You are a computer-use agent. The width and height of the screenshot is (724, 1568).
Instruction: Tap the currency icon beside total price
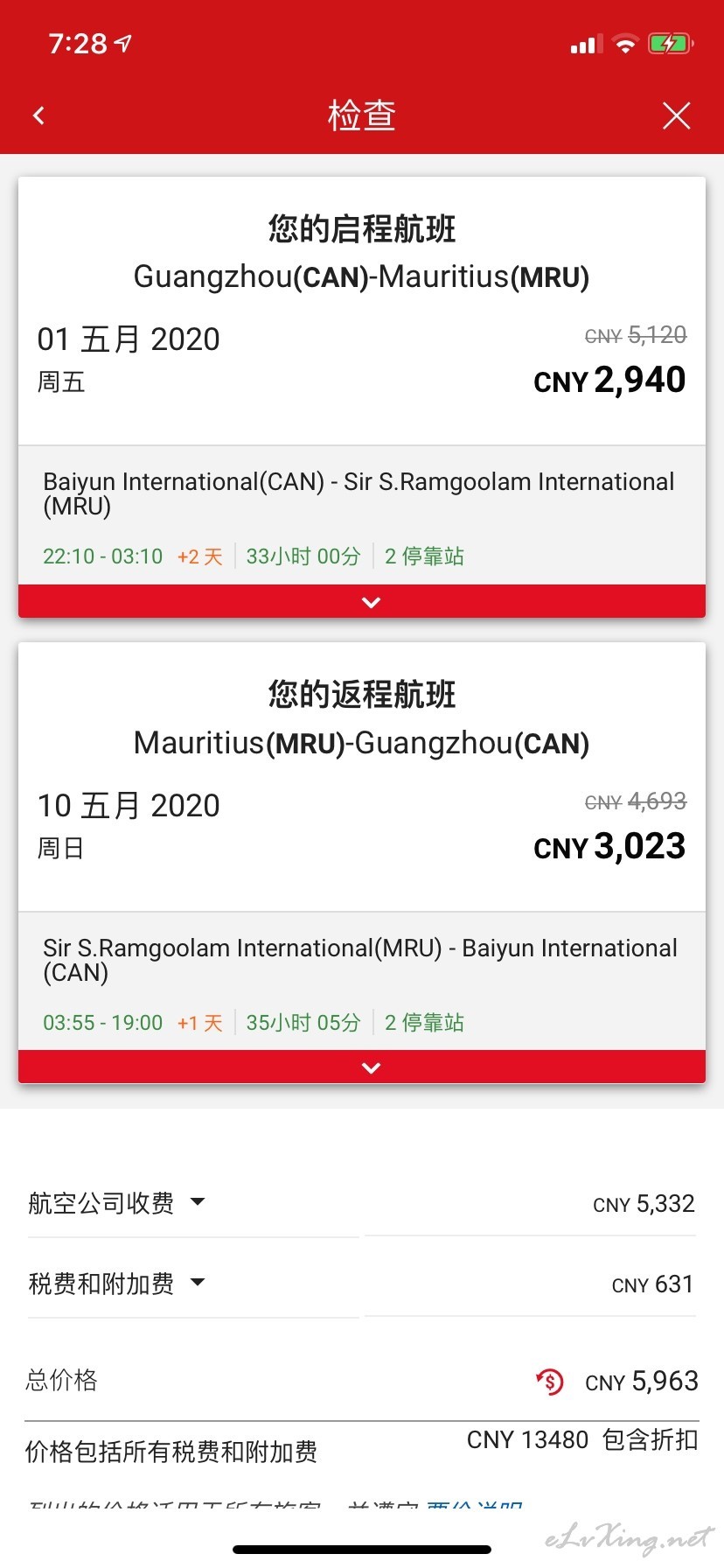pos(550,1382)
